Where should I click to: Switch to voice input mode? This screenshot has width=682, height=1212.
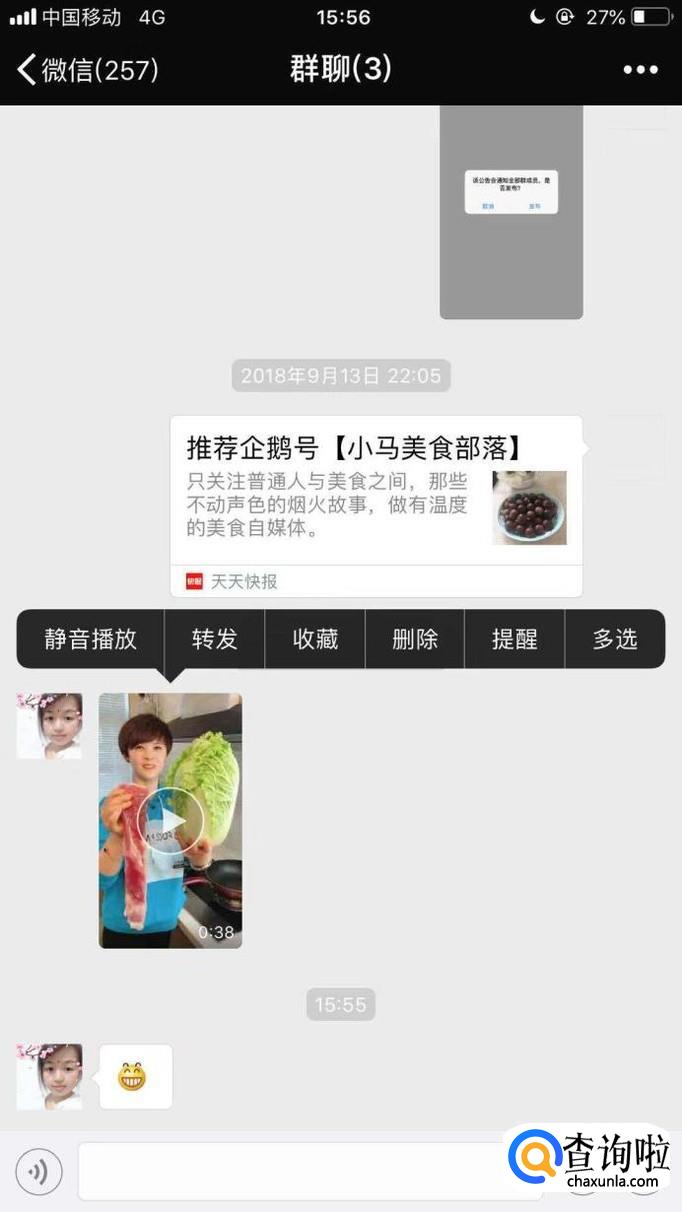pos(39,1171)
